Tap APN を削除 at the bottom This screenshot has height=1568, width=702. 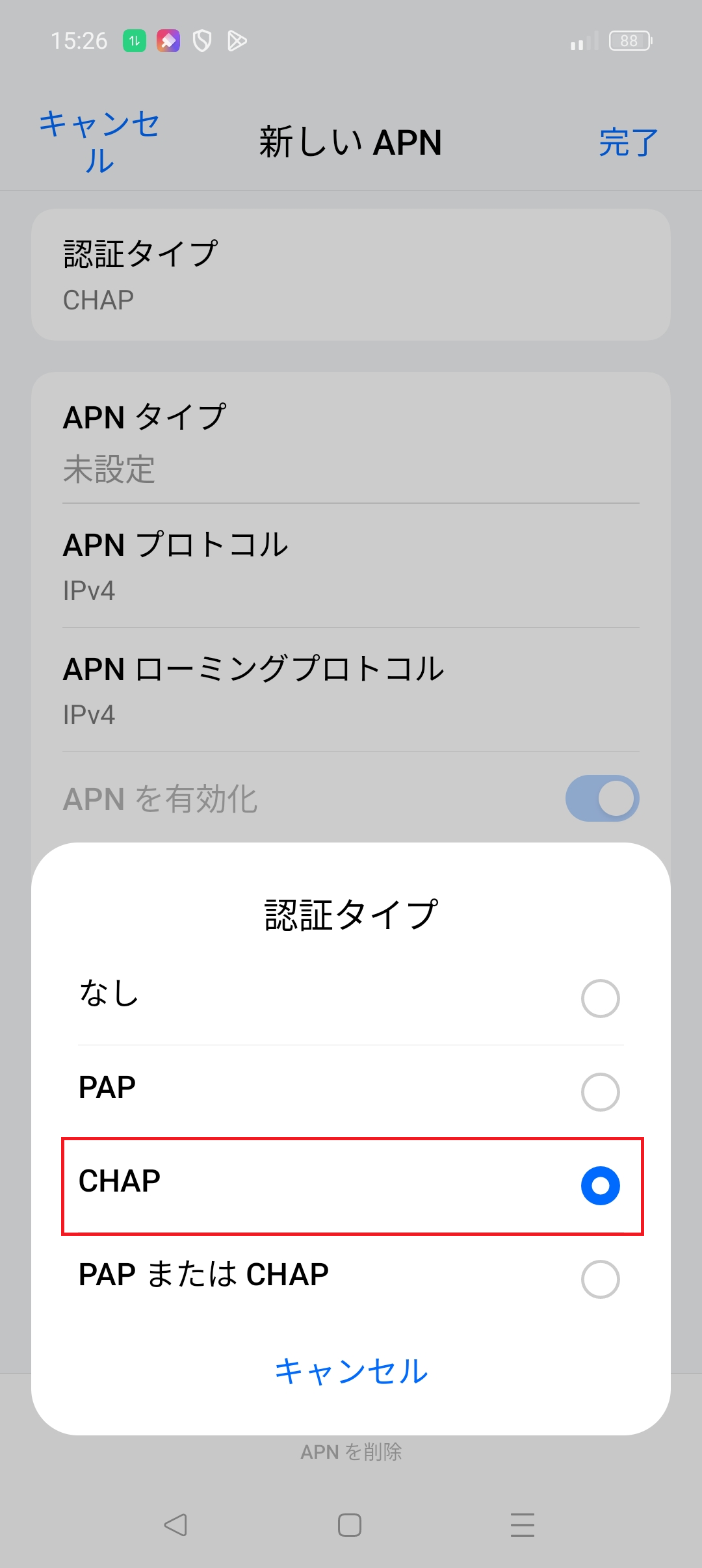pos(351,1450)
